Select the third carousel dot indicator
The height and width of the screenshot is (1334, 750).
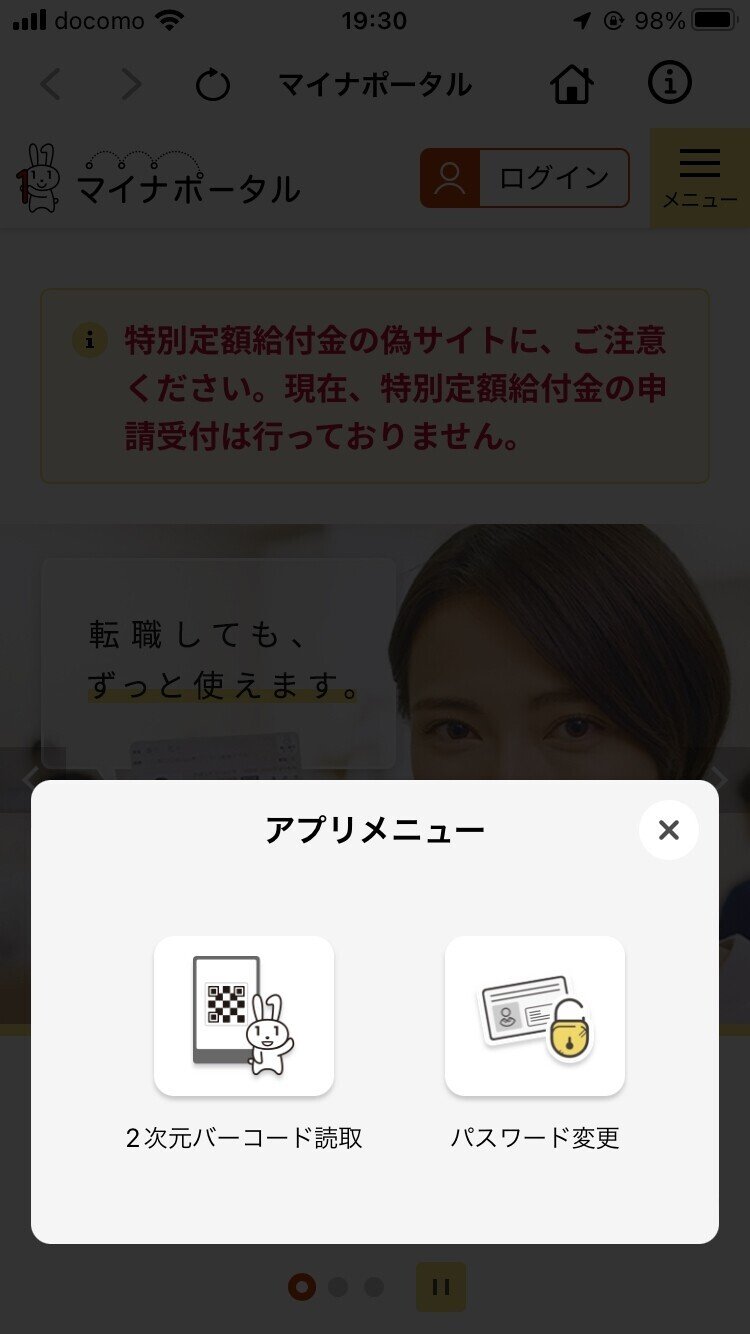(372, 1288)
